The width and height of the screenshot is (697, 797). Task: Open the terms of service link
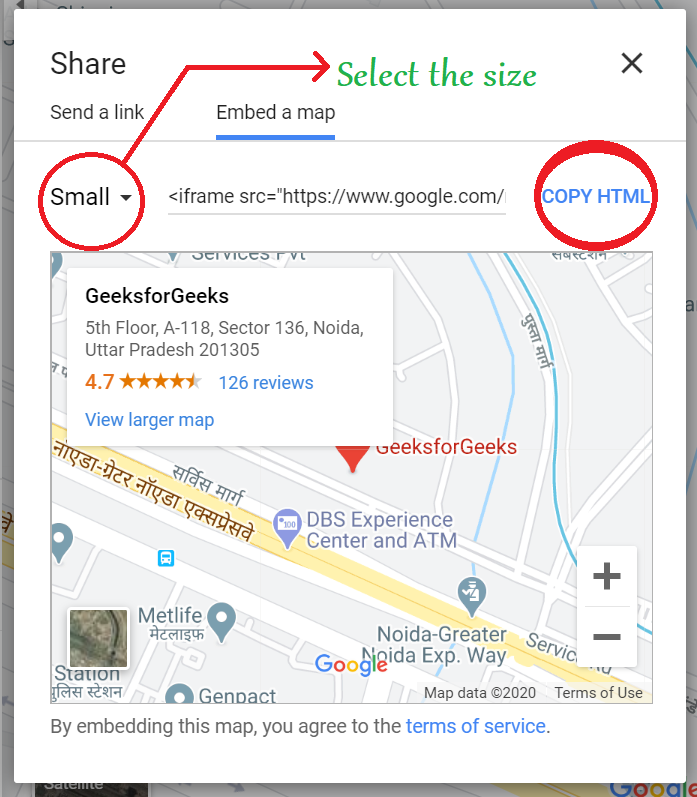475,726
